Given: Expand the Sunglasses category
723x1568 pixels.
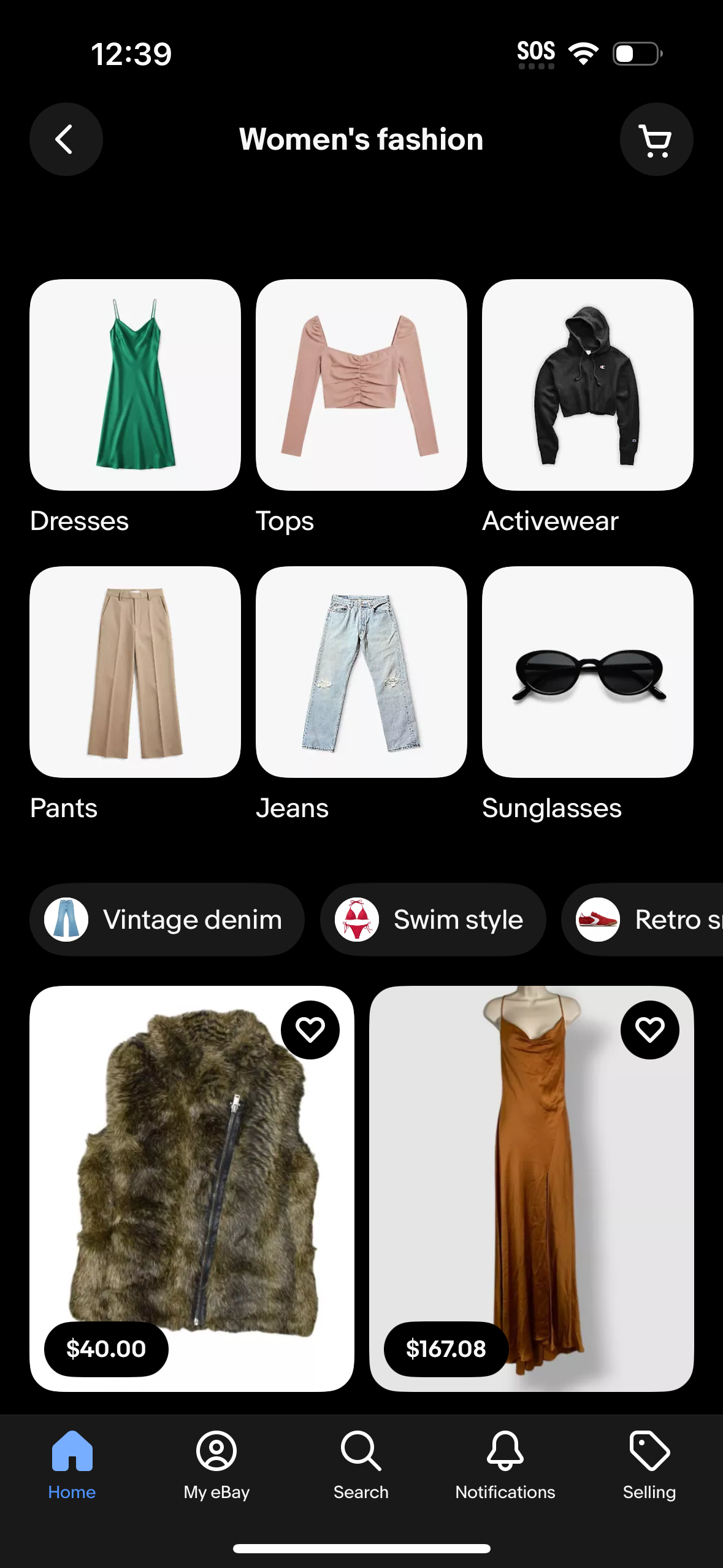Looking at the screenshot, I should click(587, 672).
